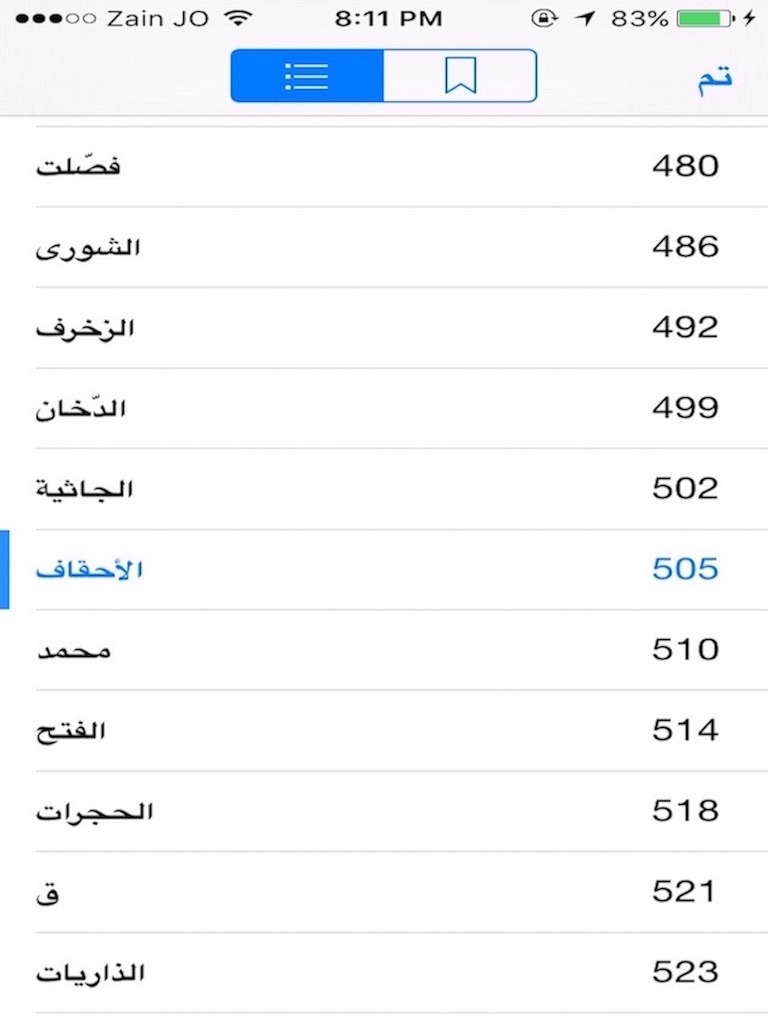768x1024 pixels.
Task: Open surah فصّلت at page 480
Action: click(384, 166)
